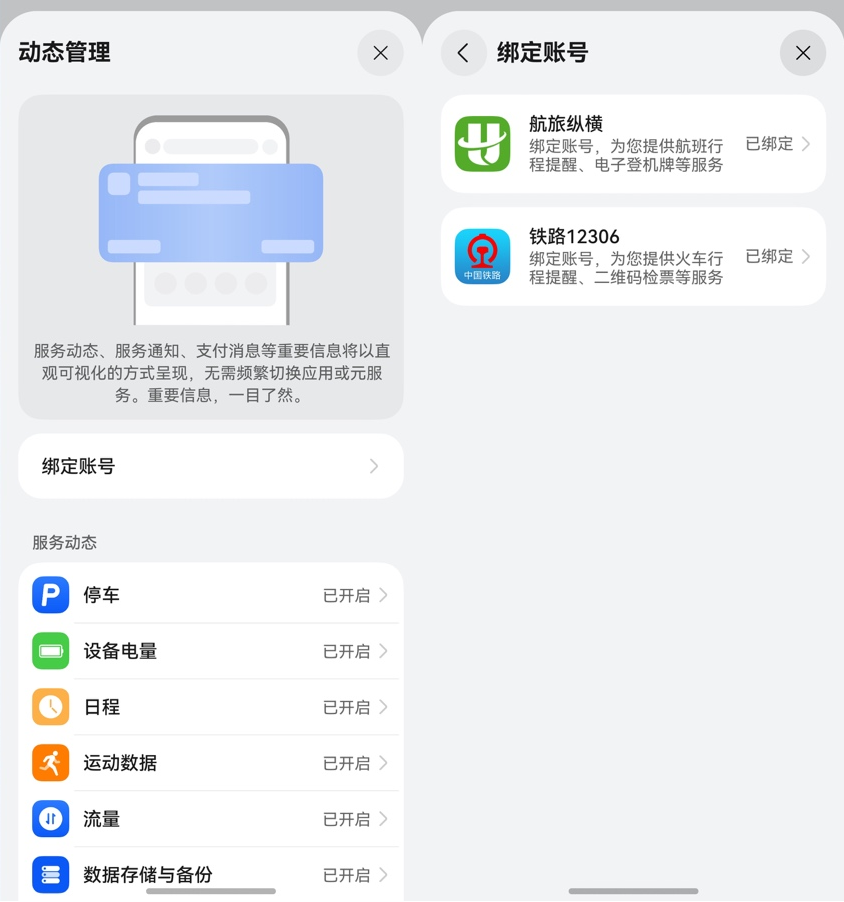Open 运动数据 service settings

point(211,763)
